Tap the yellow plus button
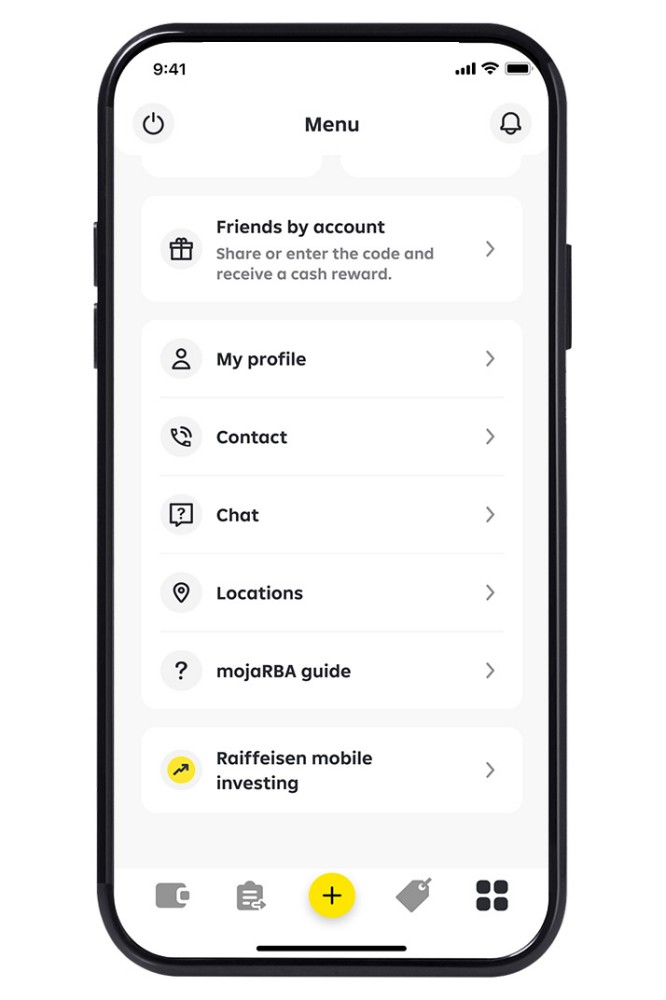Viewport: 666px width, 1000px height. [x=332, y=895]
